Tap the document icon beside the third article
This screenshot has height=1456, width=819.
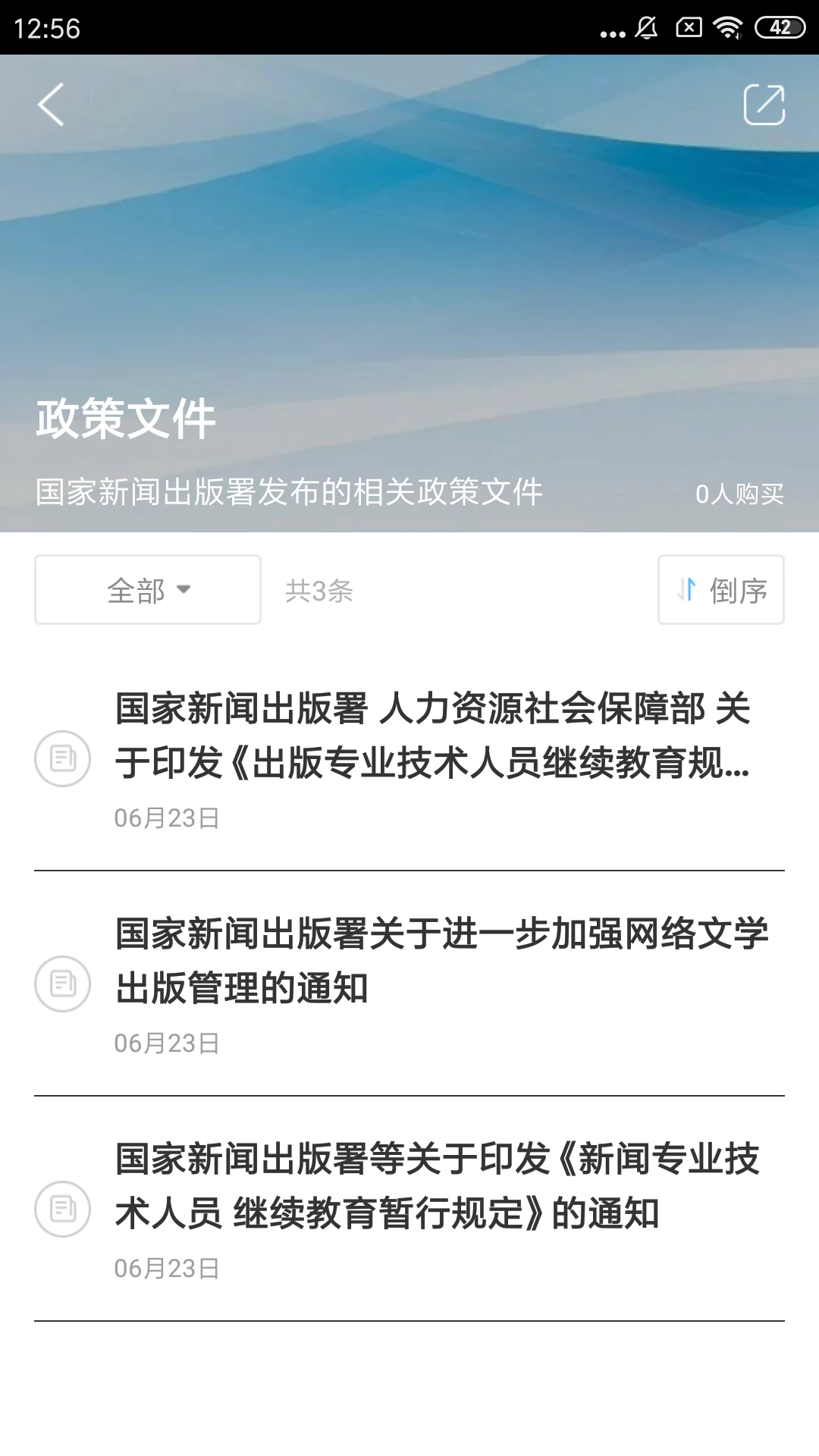coord(63,1207)
